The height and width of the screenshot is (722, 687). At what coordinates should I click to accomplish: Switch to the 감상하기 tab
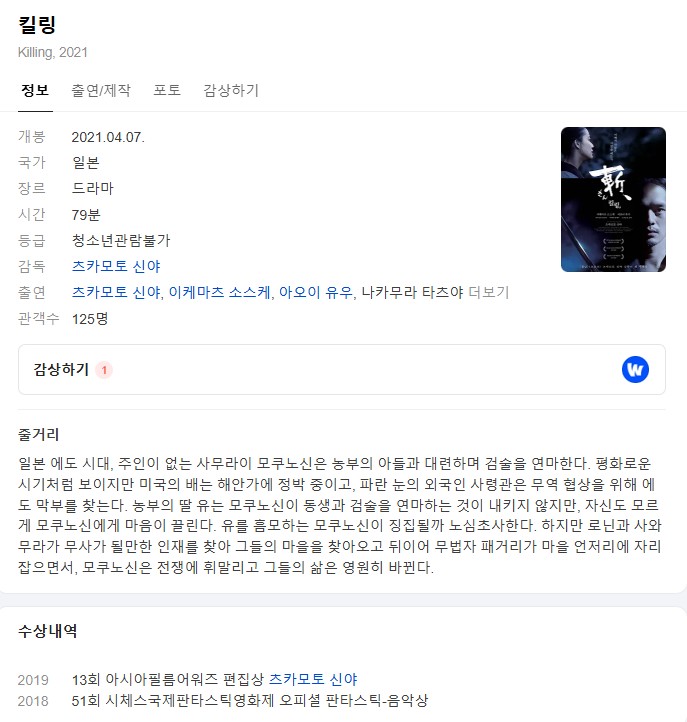tap(231, 90)
